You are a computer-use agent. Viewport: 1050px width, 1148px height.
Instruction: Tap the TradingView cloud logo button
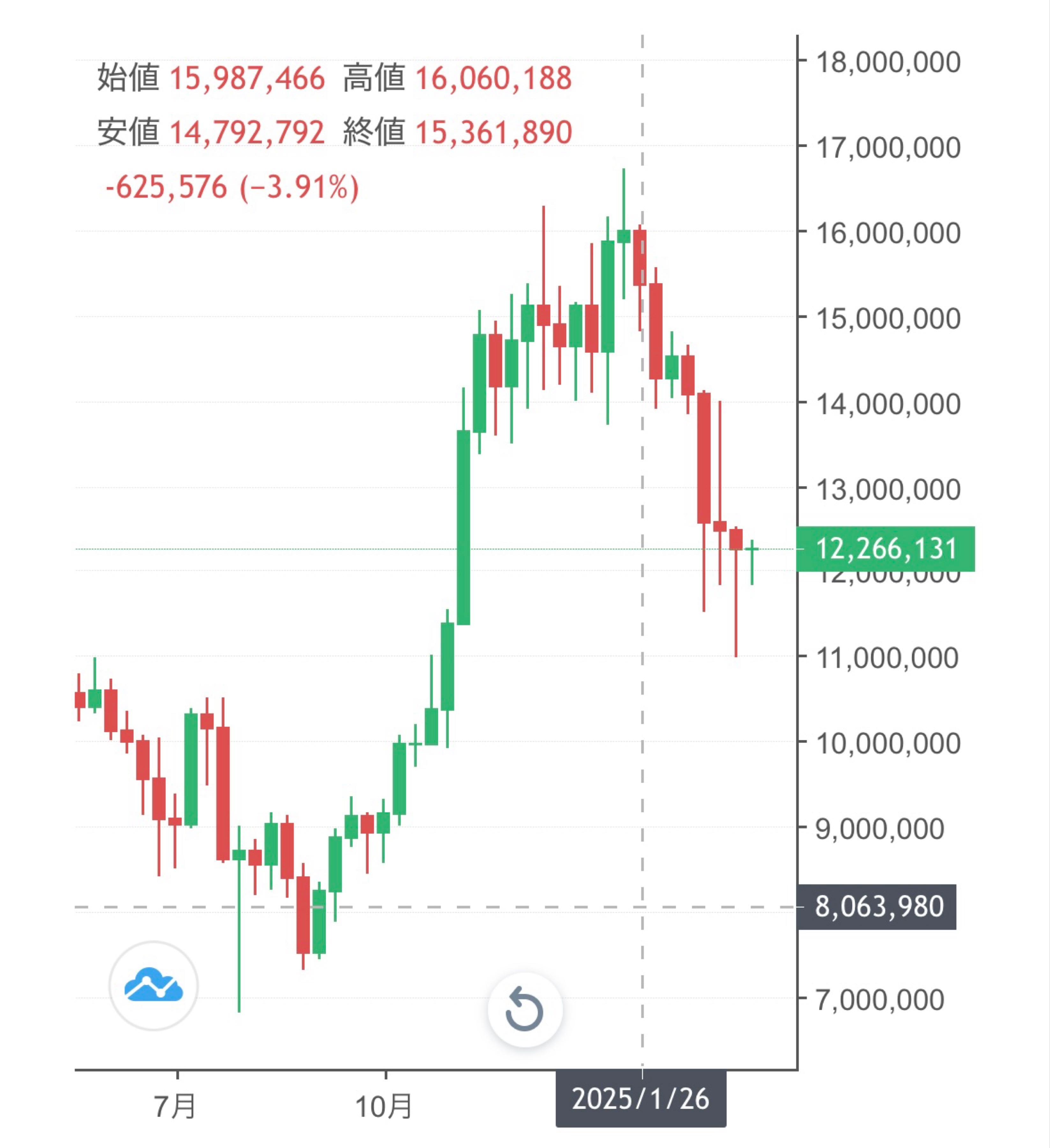point(154,985)
